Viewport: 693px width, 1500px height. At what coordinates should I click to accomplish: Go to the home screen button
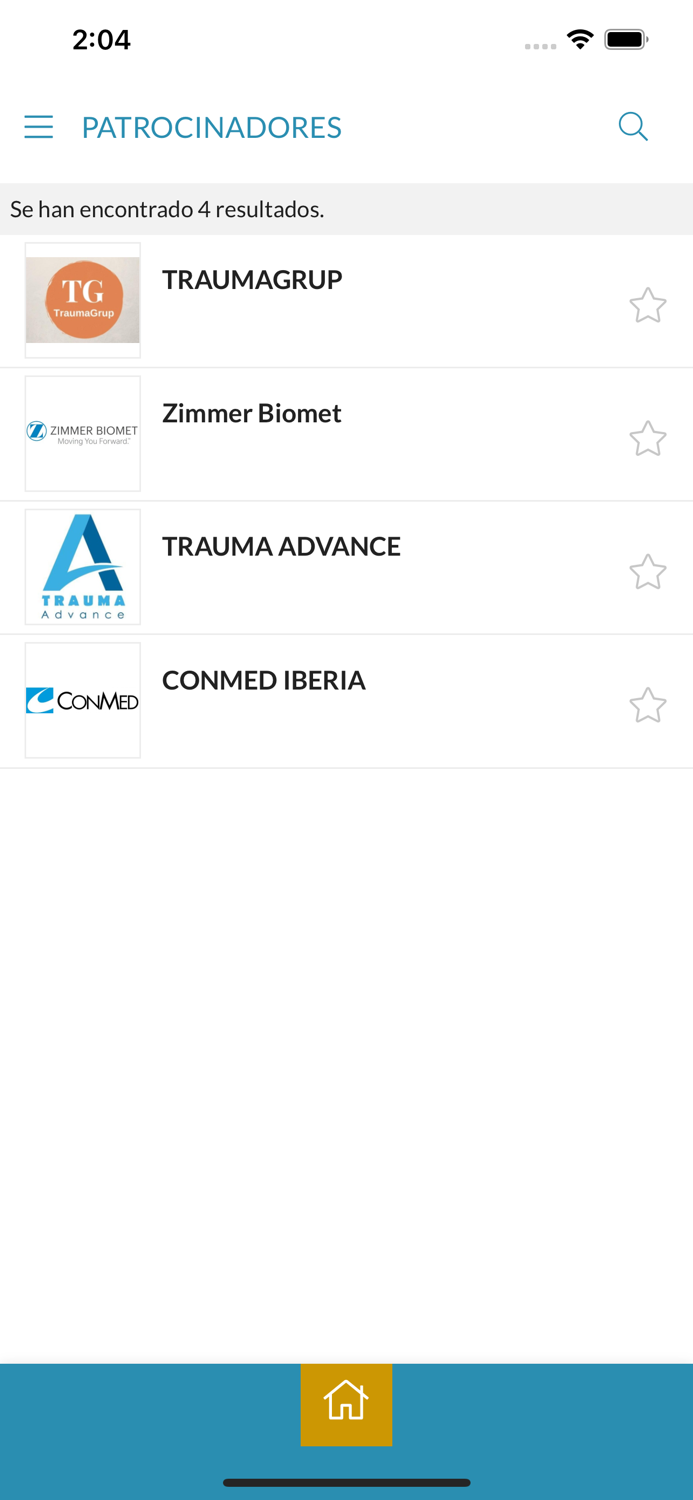tap(346, 1403)
